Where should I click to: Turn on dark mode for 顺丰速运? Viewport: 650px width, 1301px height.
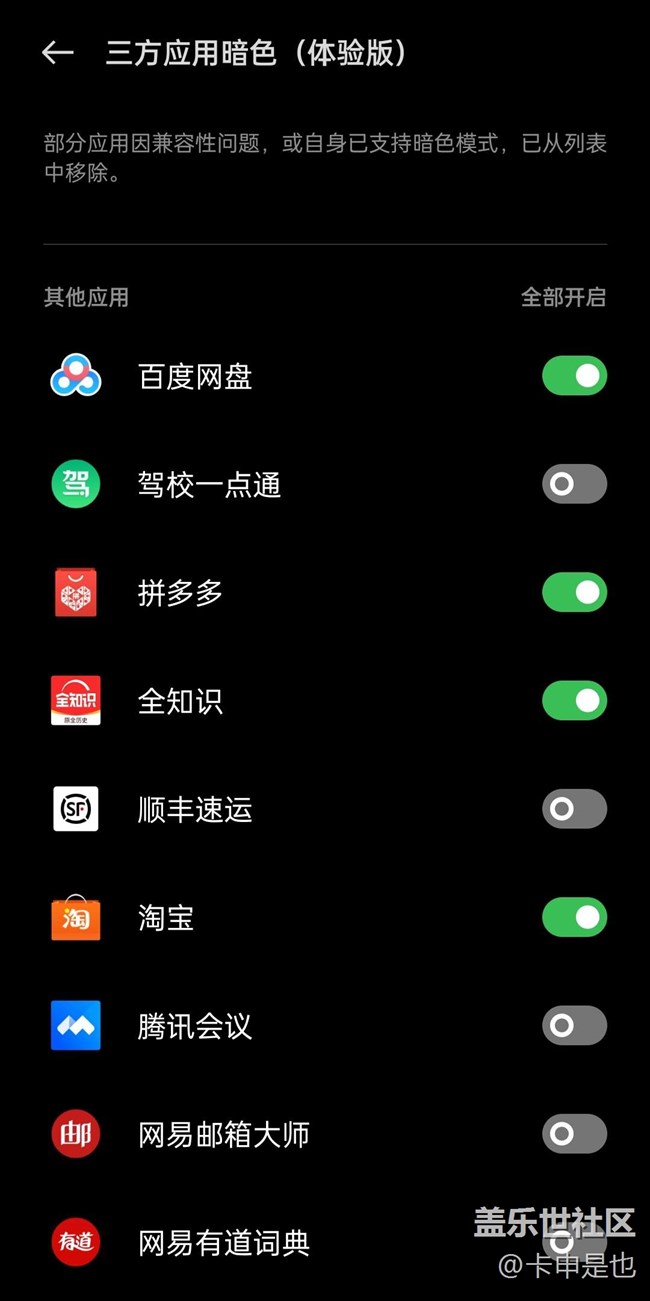[574, 809]
